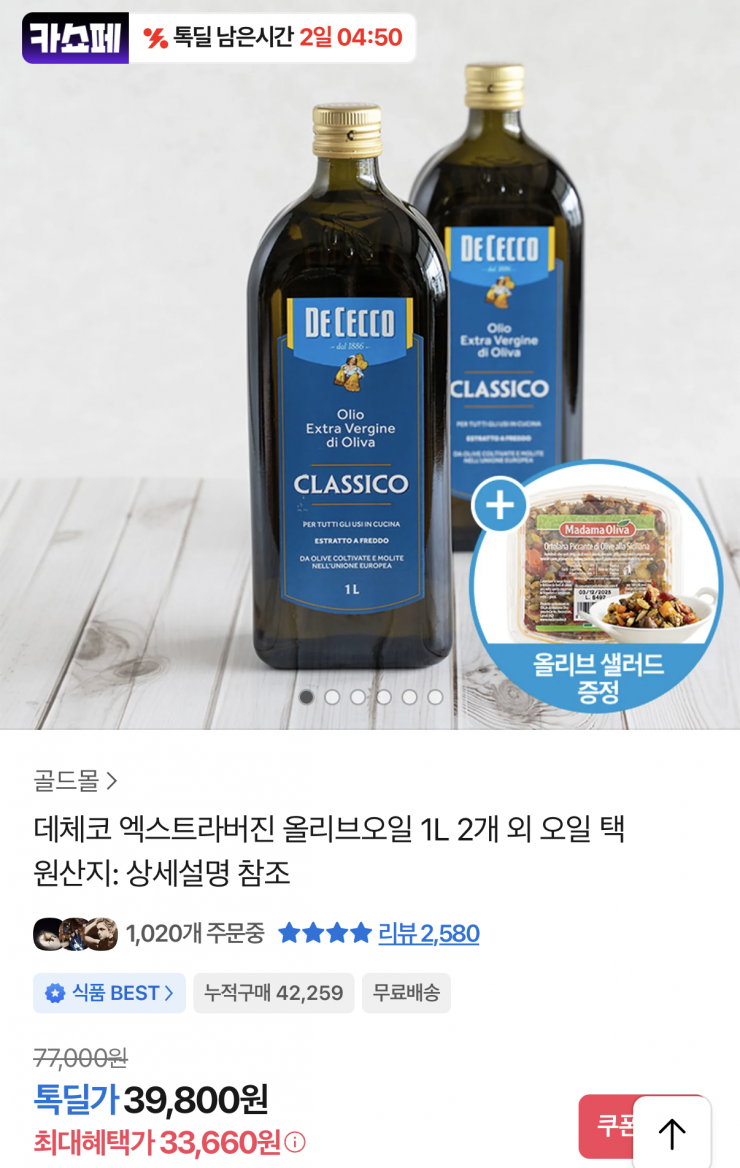
Task: Tap the 식품 BEST chip
Action: 109,993
